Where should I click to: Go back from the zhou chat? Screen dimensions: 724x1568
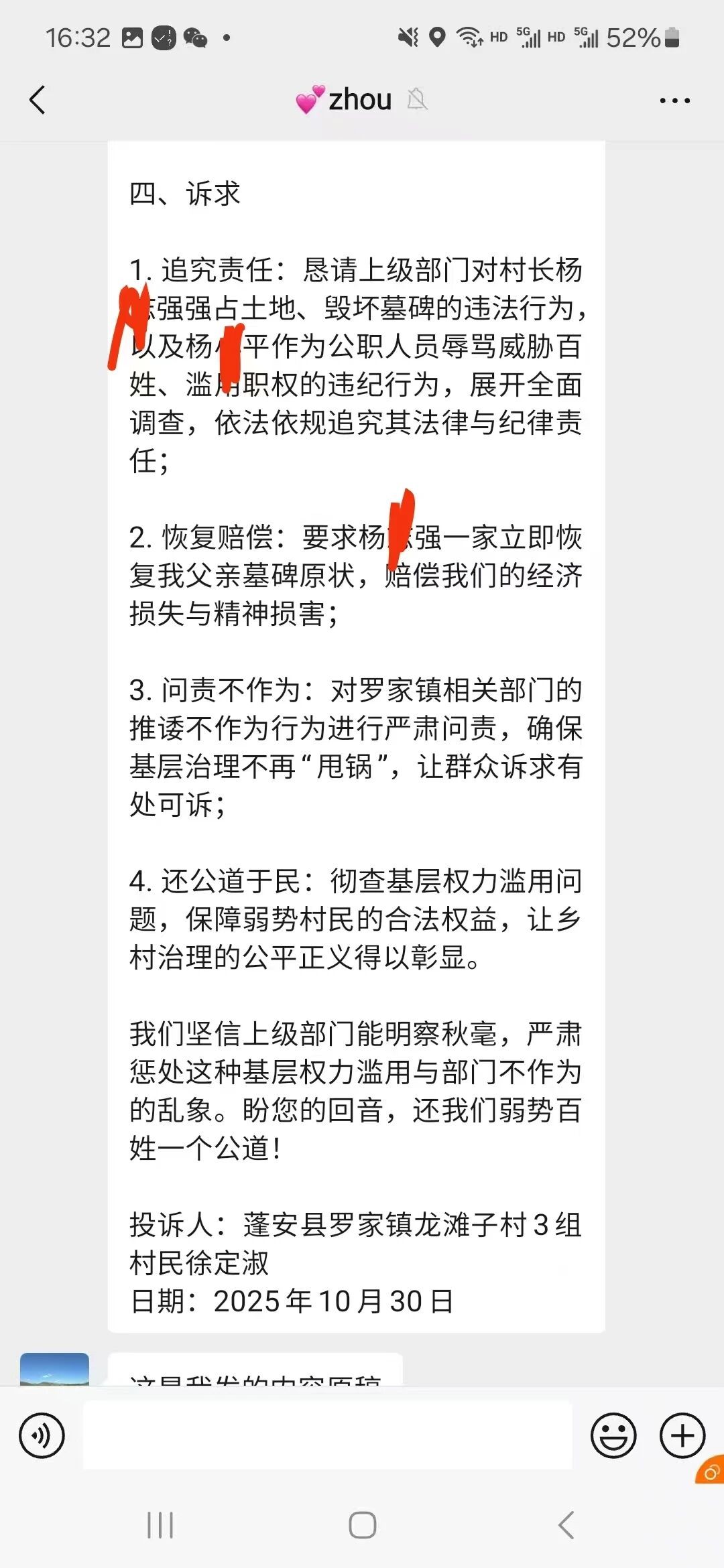click(x=38, y=101)
